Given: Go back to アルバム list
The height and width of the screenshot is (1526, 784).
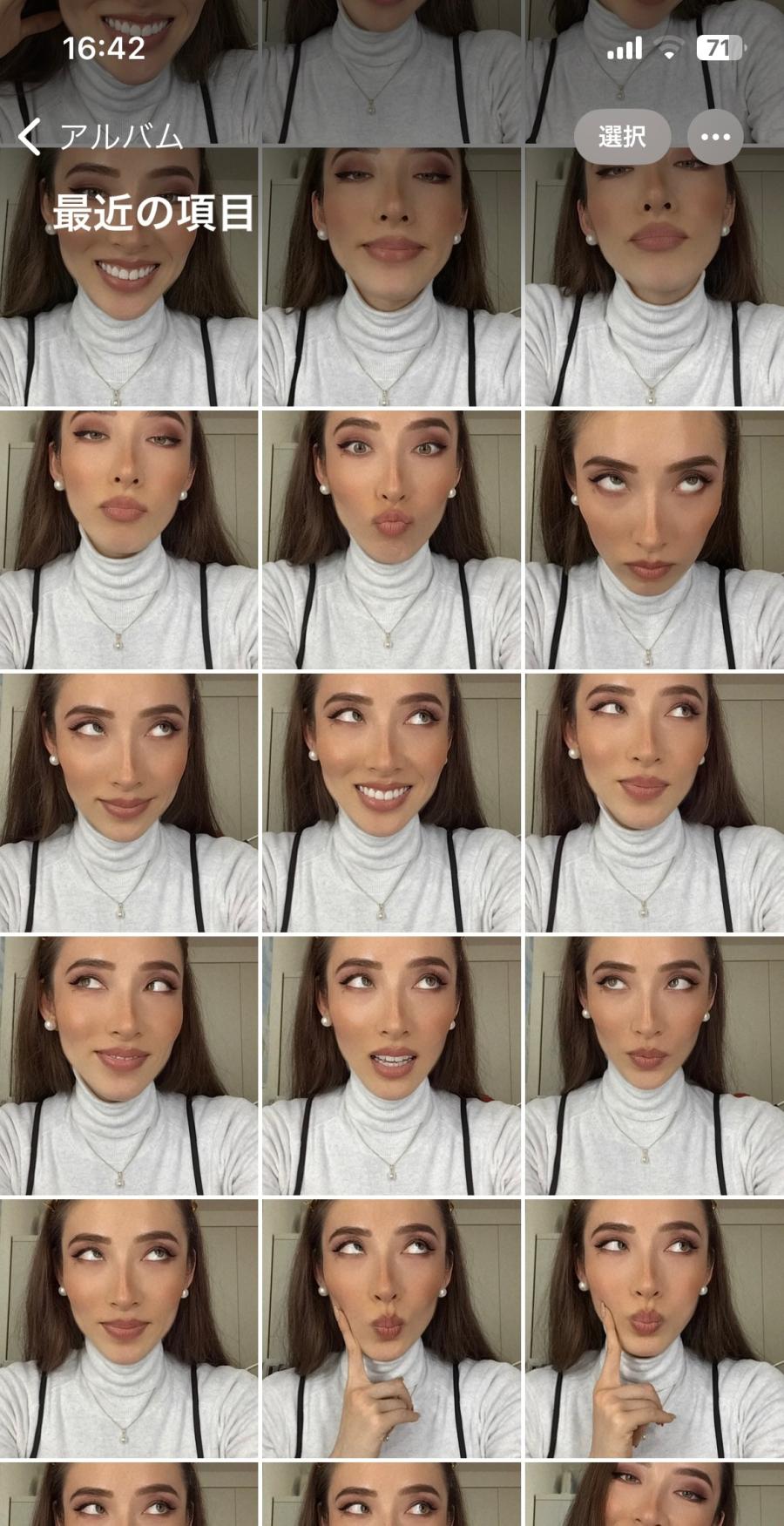Looking at the screenshot, I should (100, 137).
